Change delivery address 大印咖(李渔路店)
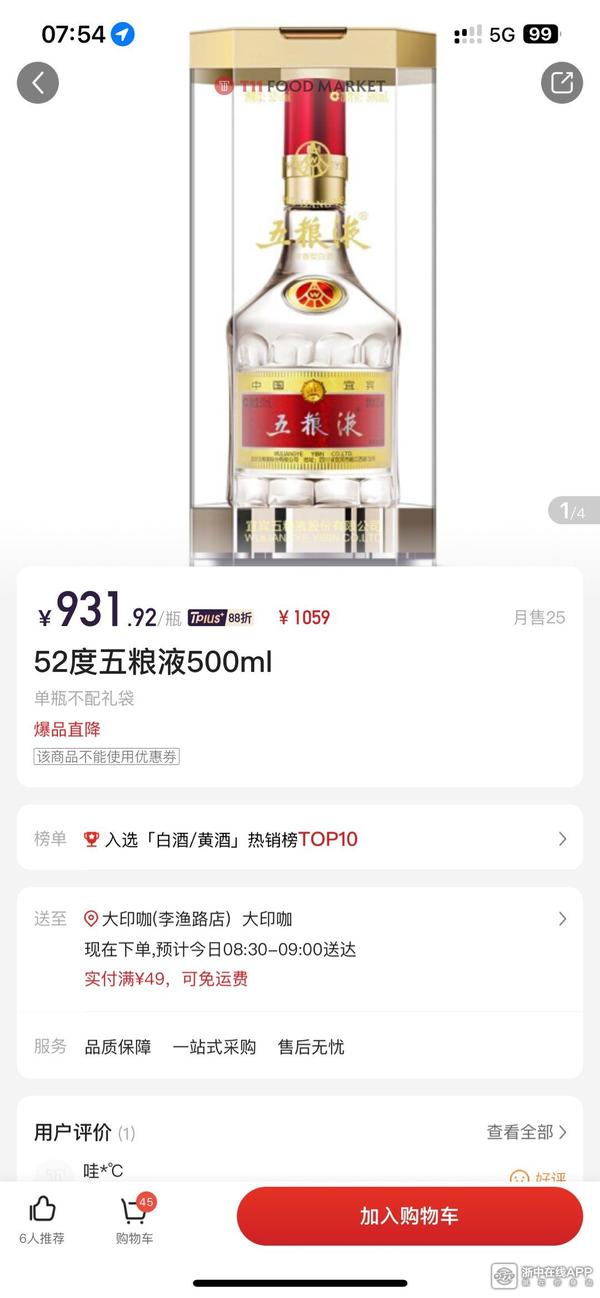Viewport: 600px width, 1298px height. pos(300,919)
